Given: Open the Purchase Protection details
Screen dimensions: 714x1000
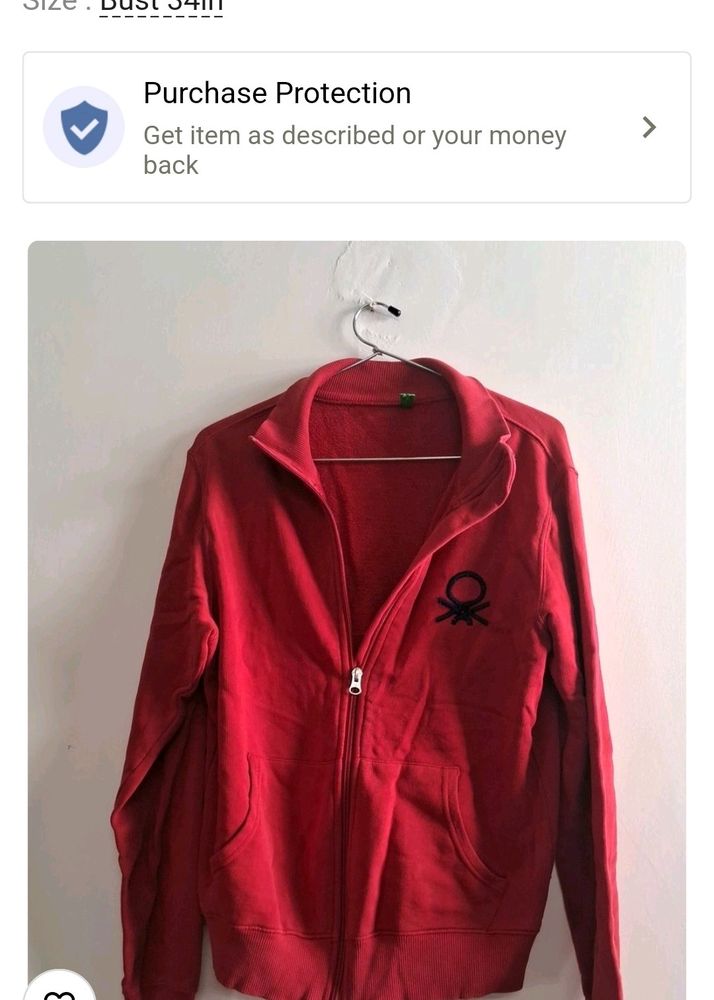Looking at the screenshot, I should (356, 127).
